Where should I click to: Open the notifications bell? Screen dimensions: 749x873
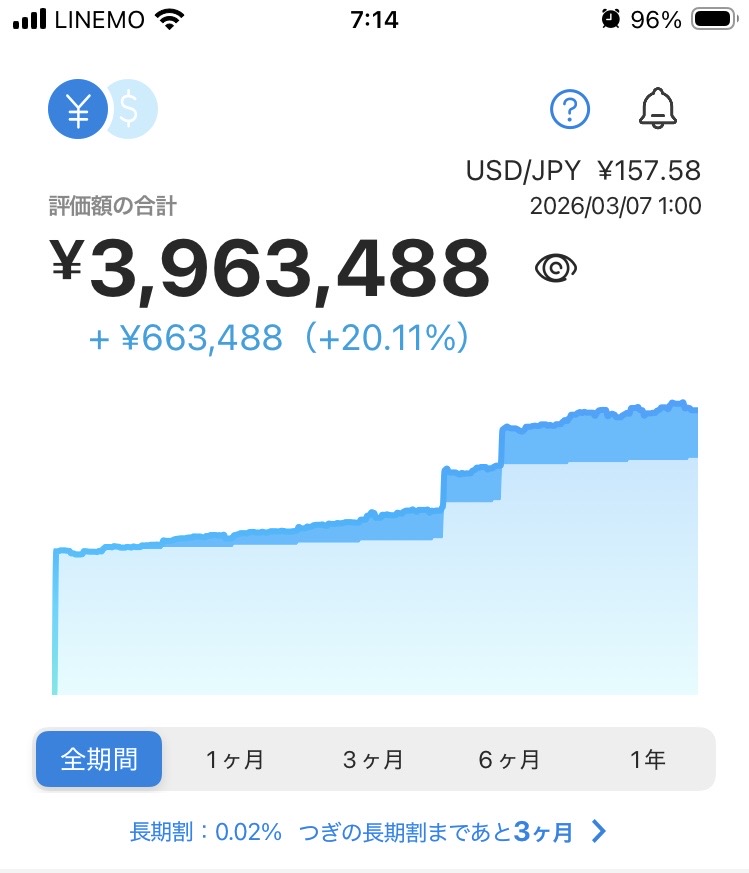click(657, 108)
